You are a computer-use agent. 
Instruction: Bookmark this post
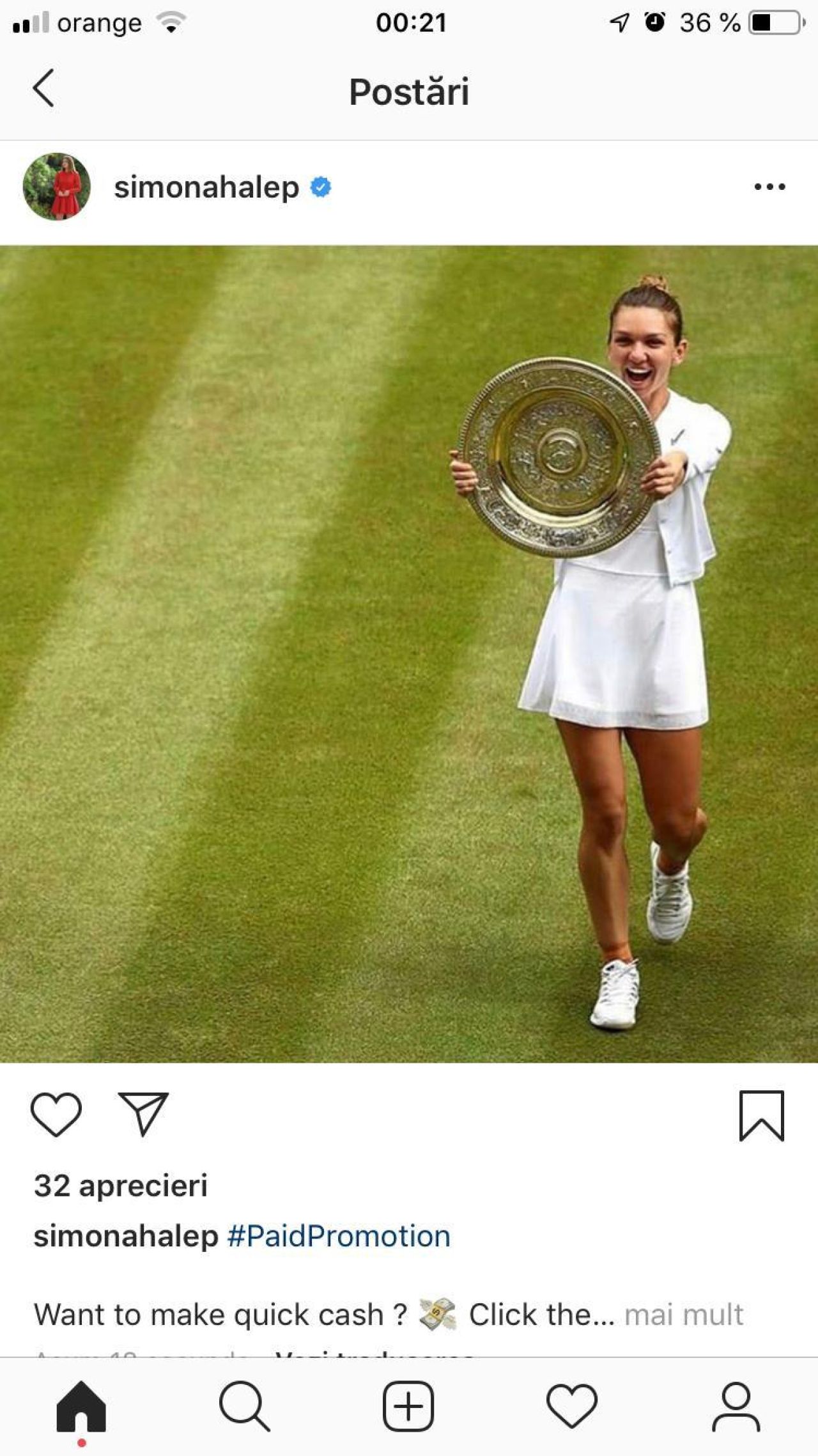(762, 1116)
